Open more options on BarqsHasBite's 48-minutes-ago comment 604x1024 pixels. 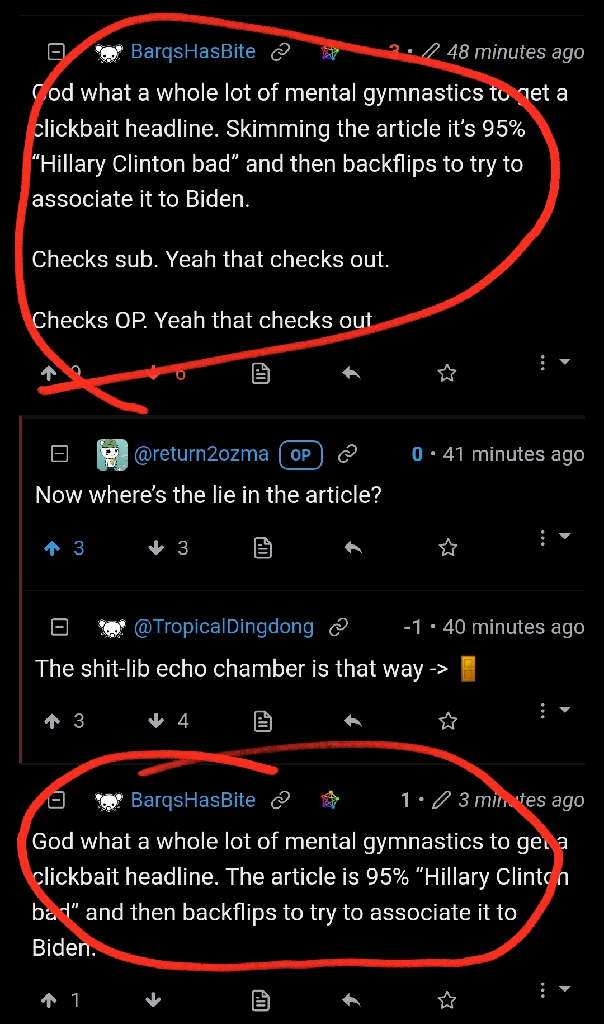[x=543, y=362]
